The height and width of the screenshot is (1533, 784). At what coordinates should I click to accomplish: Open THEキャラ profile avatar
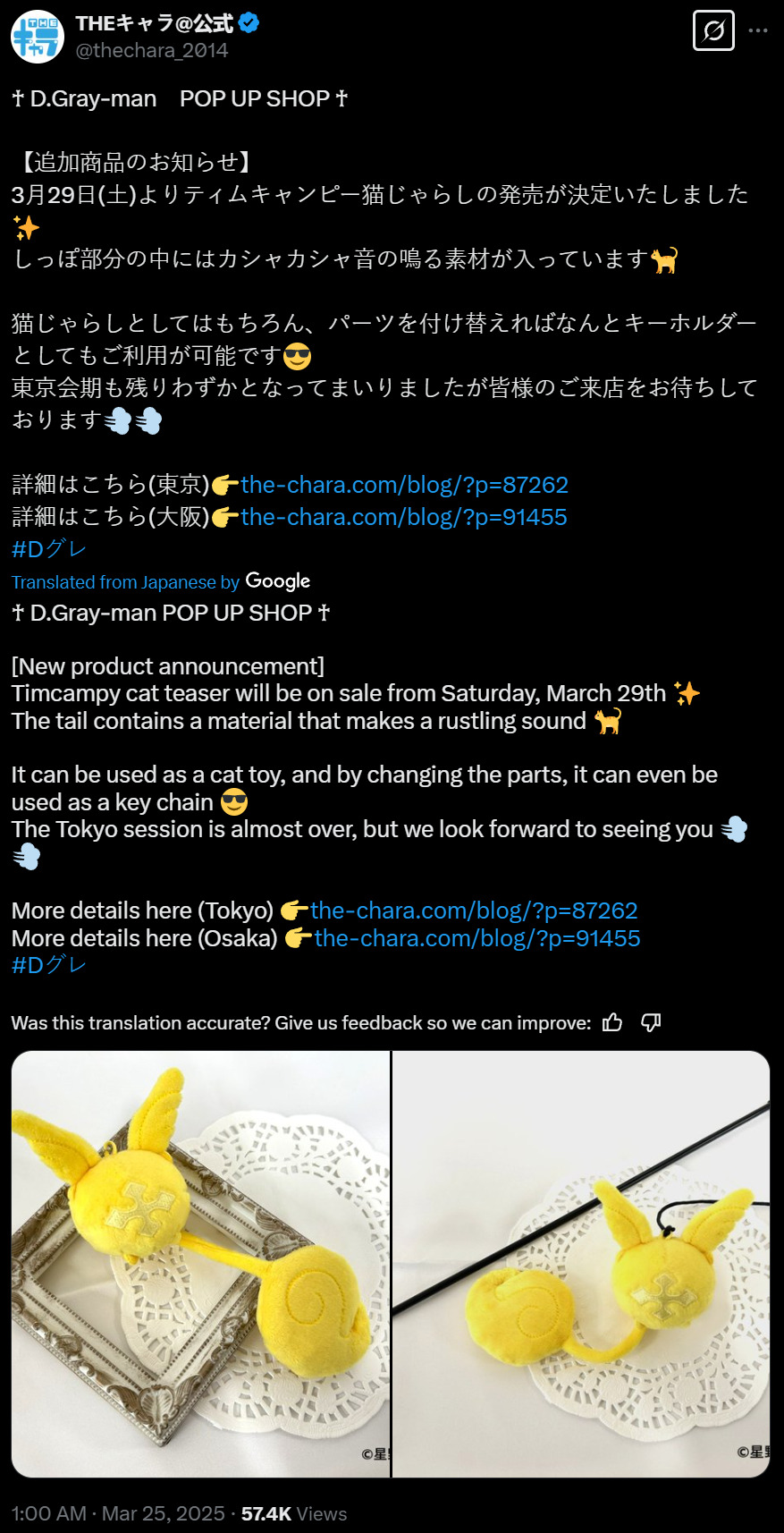38,37
